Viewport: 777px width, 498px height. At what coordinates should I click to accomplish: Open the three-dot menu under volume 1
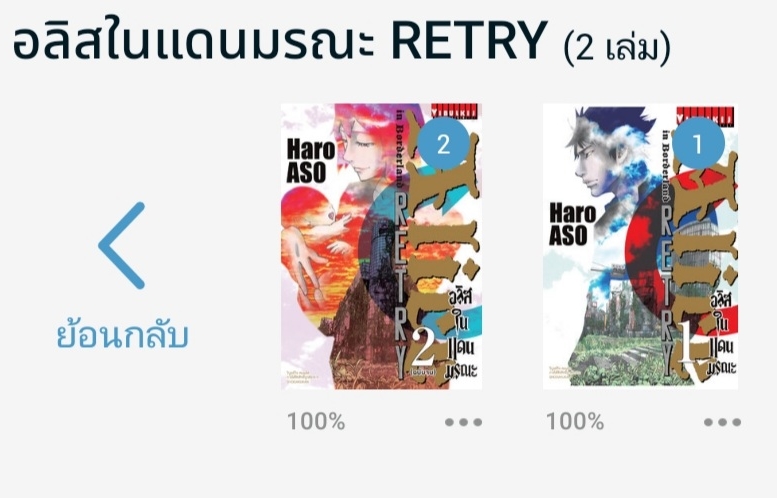[x=722, y=422]
